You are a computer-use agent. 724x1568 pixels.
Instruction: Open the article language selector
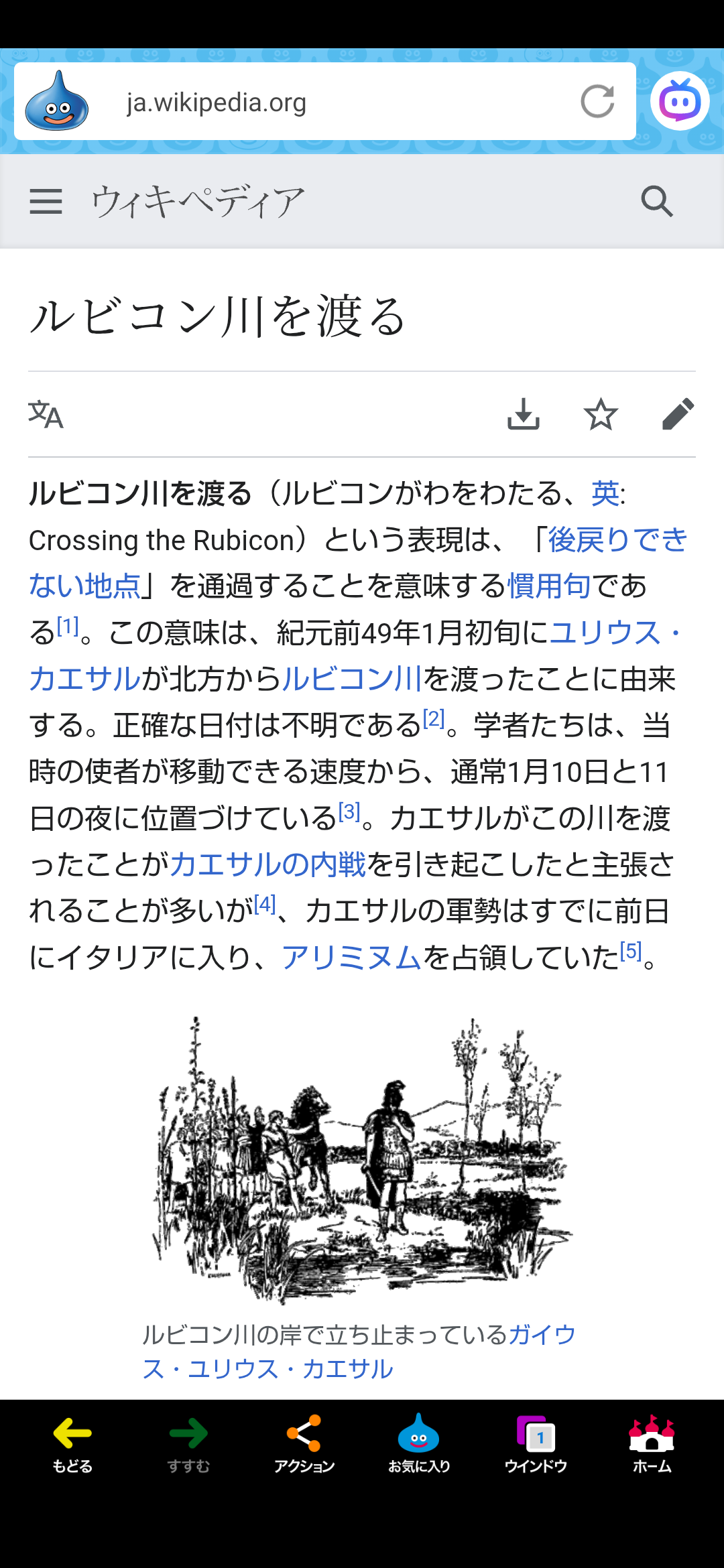[46, 415]
